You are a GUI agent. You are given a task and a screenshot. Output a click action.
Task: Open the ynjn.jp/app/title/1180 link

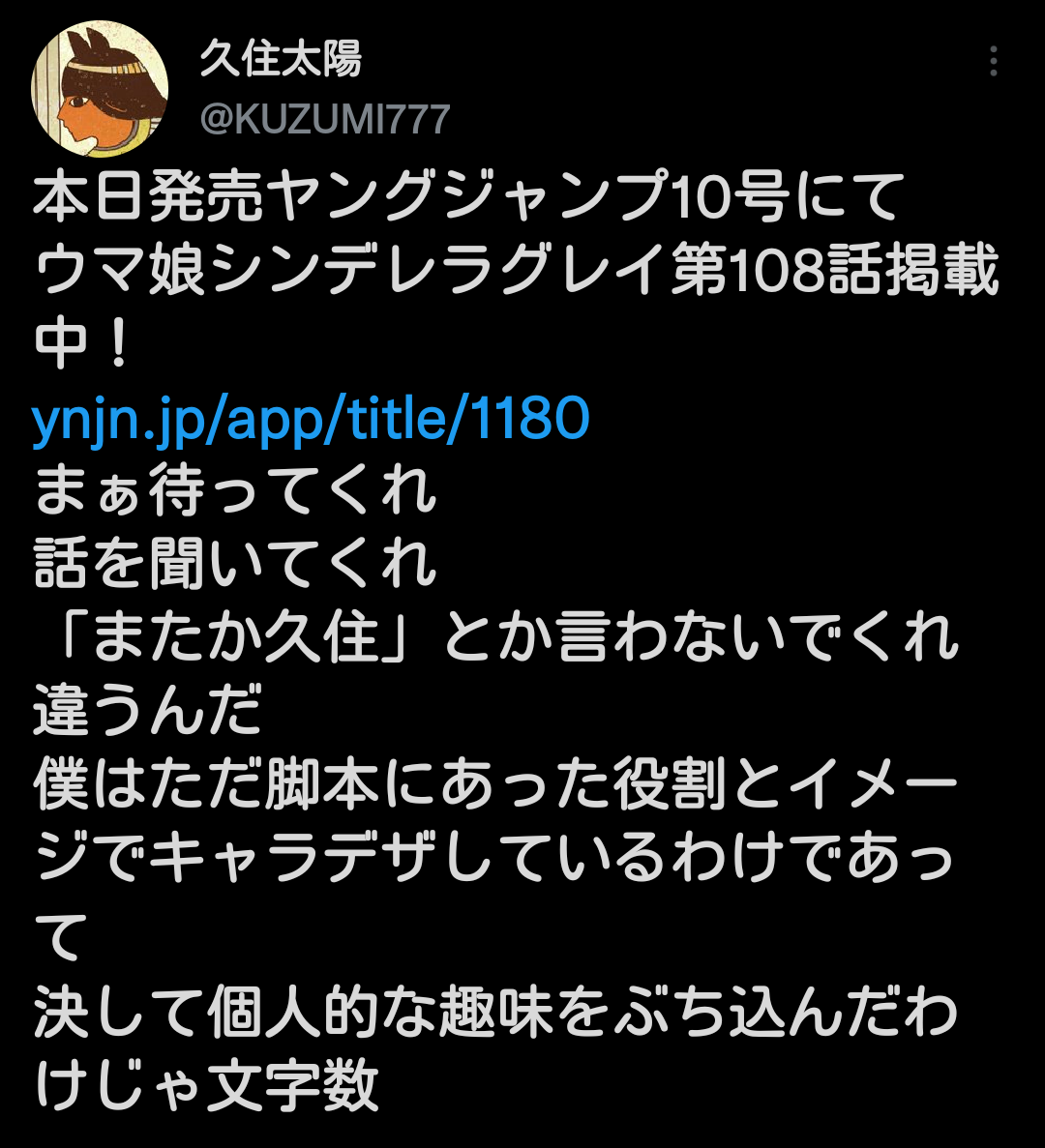(x=311, y=420)
